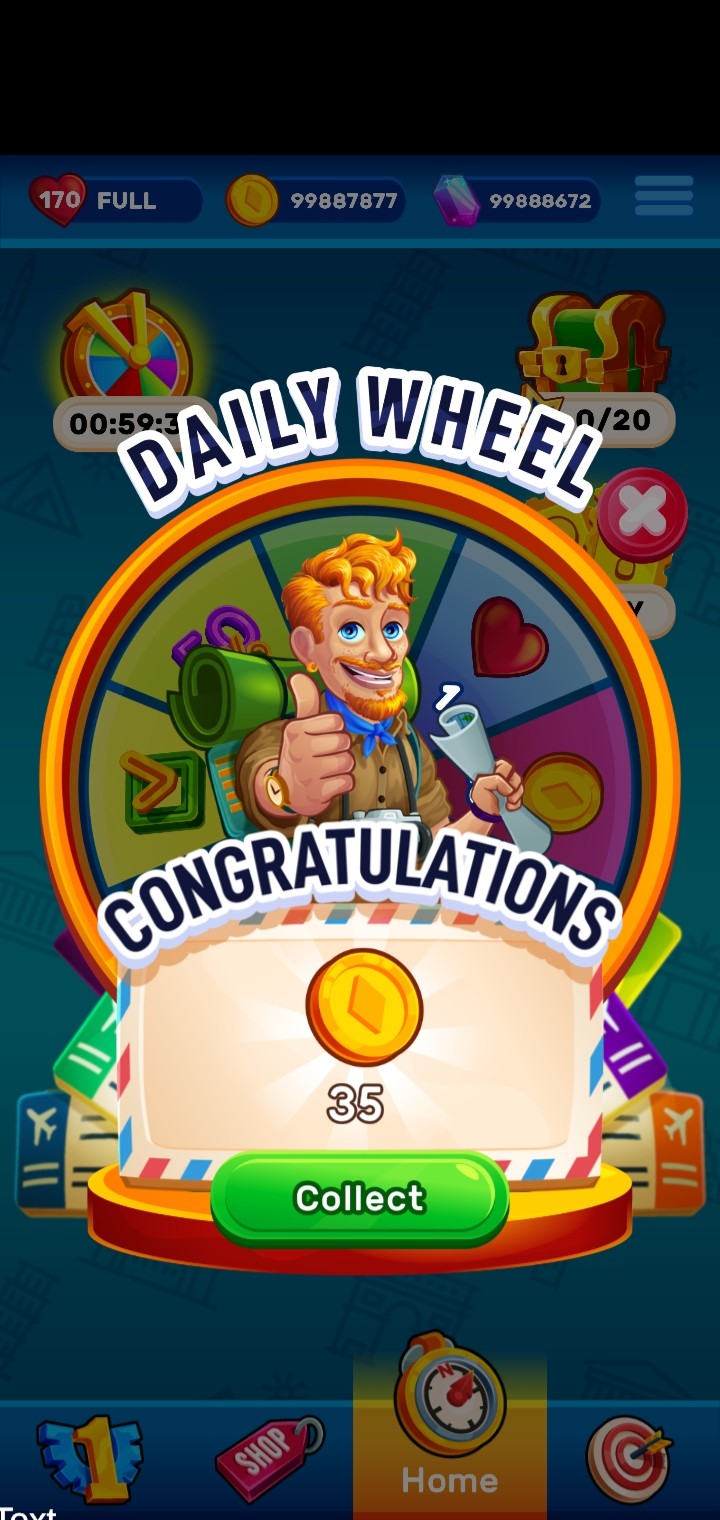Collect the 35 coin reward

[360, 1197]
